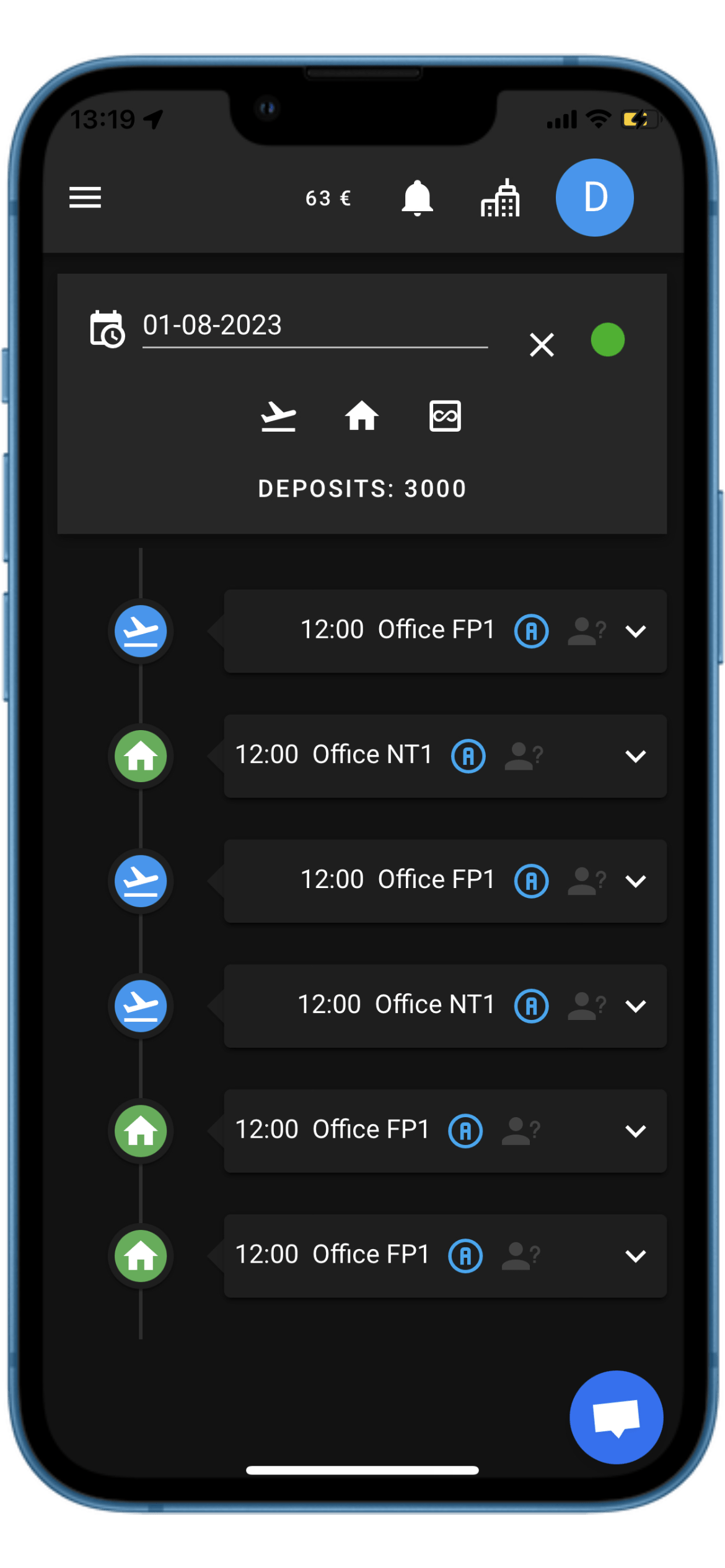Tap the 63 € balance

coord(328,198)
